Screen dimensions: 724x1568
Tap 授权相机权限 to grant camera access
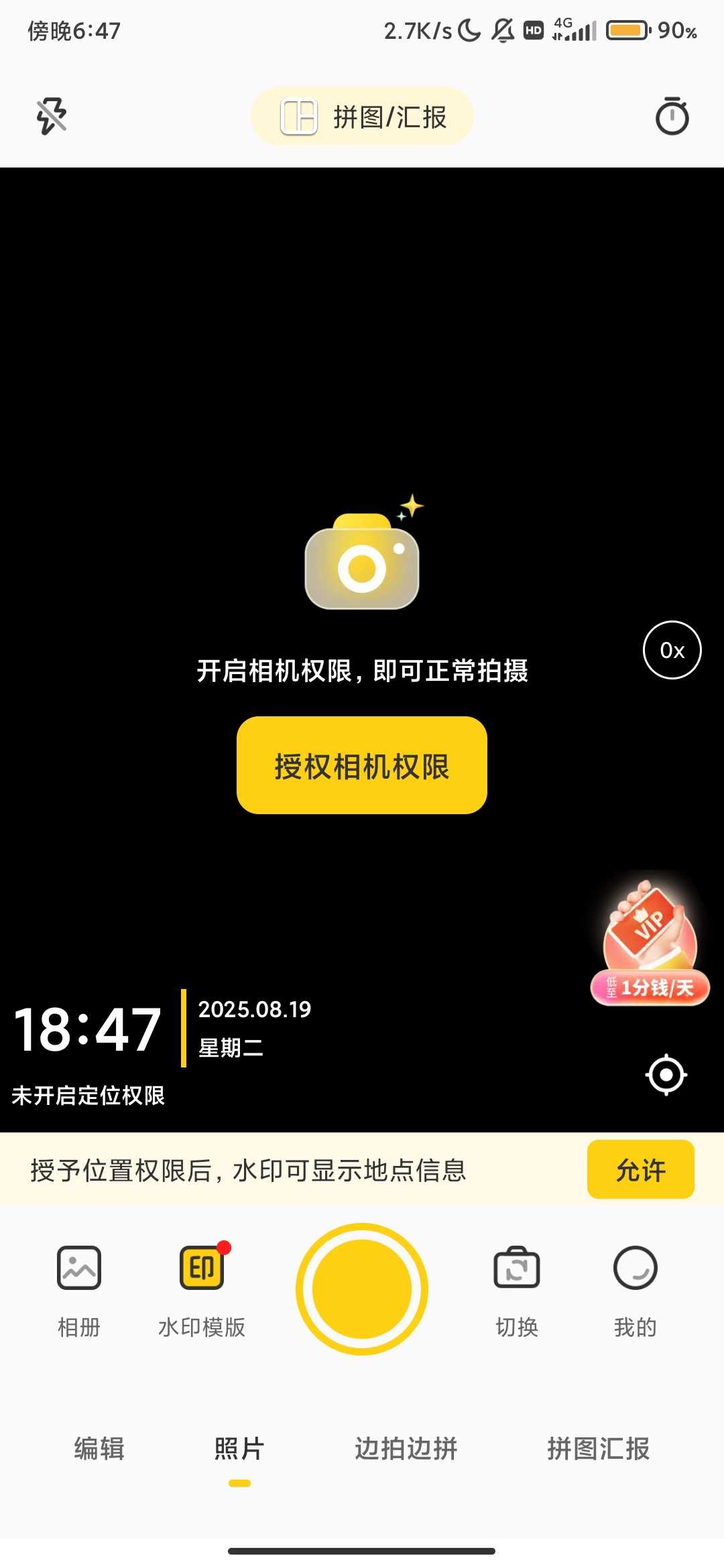[x=362, y=765]
